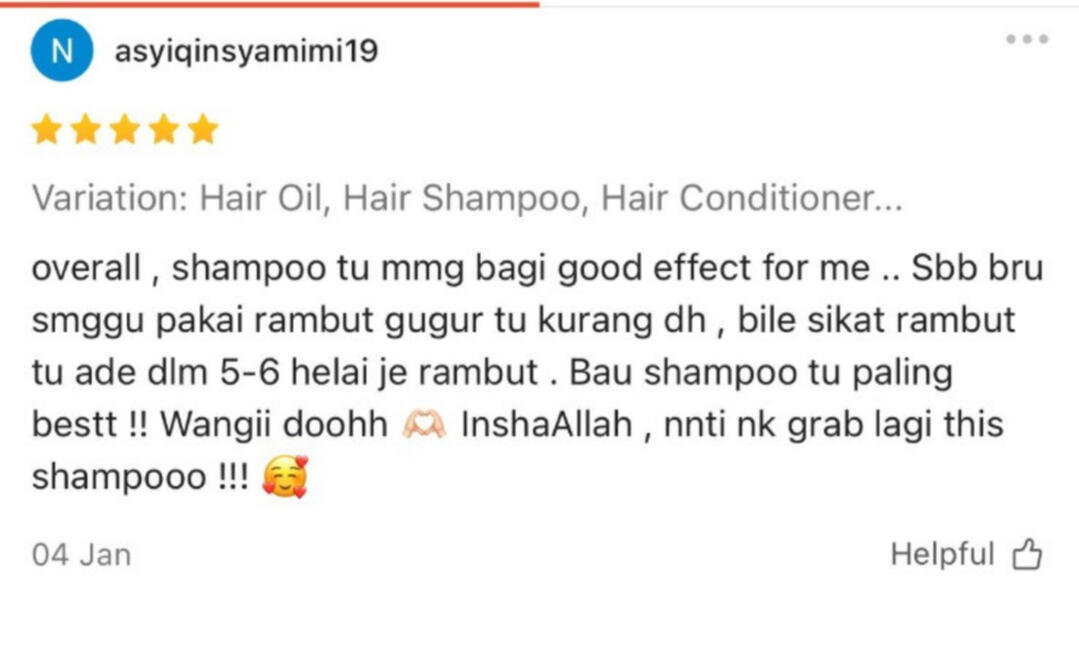Open the overflow menu on asyiqinsyamimi19's review

click(x=1027, y=39)
